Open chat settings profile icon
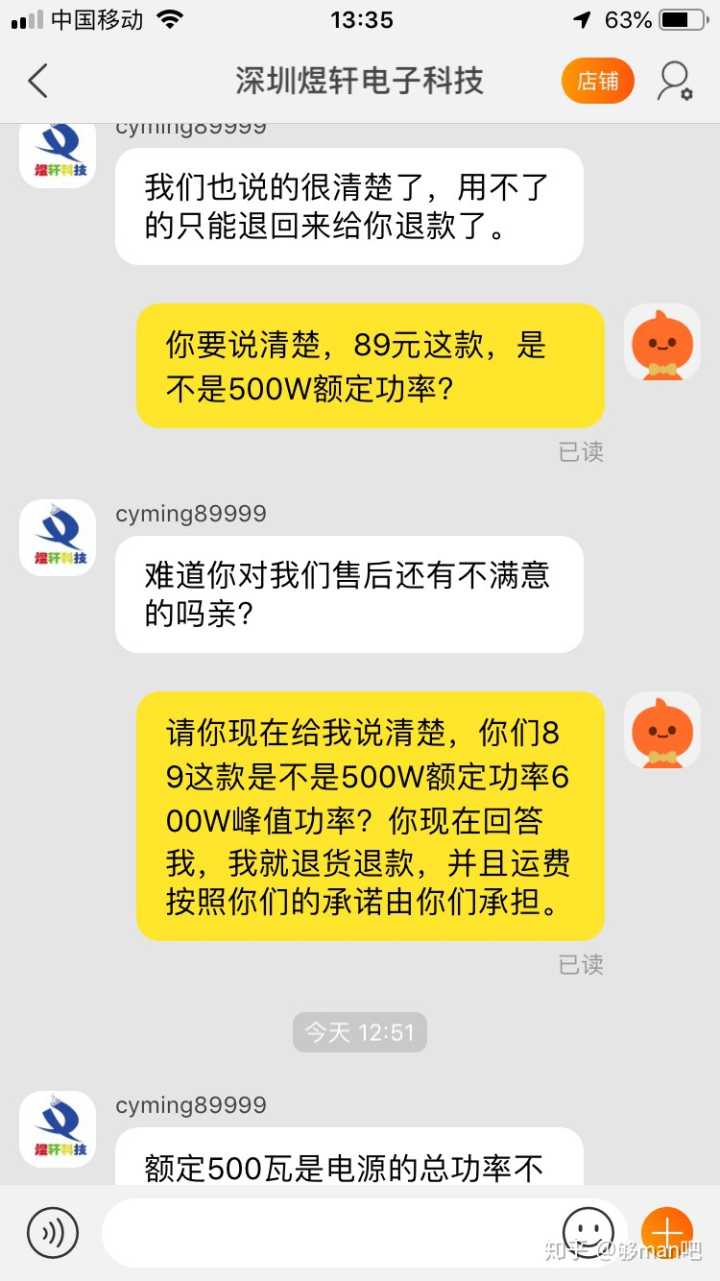Image resolution: width=720 pixels, height=1281 pixels. 675,81
